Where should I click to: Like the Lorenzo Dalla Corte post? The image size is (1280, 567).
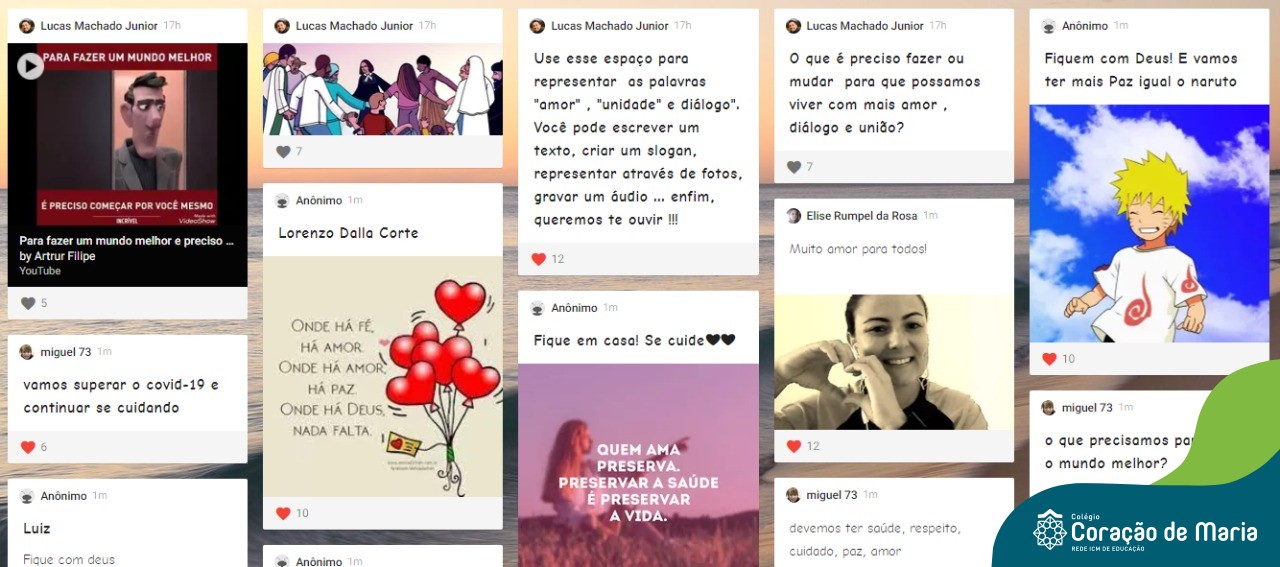pyautogui.click(x=283, y=513)
